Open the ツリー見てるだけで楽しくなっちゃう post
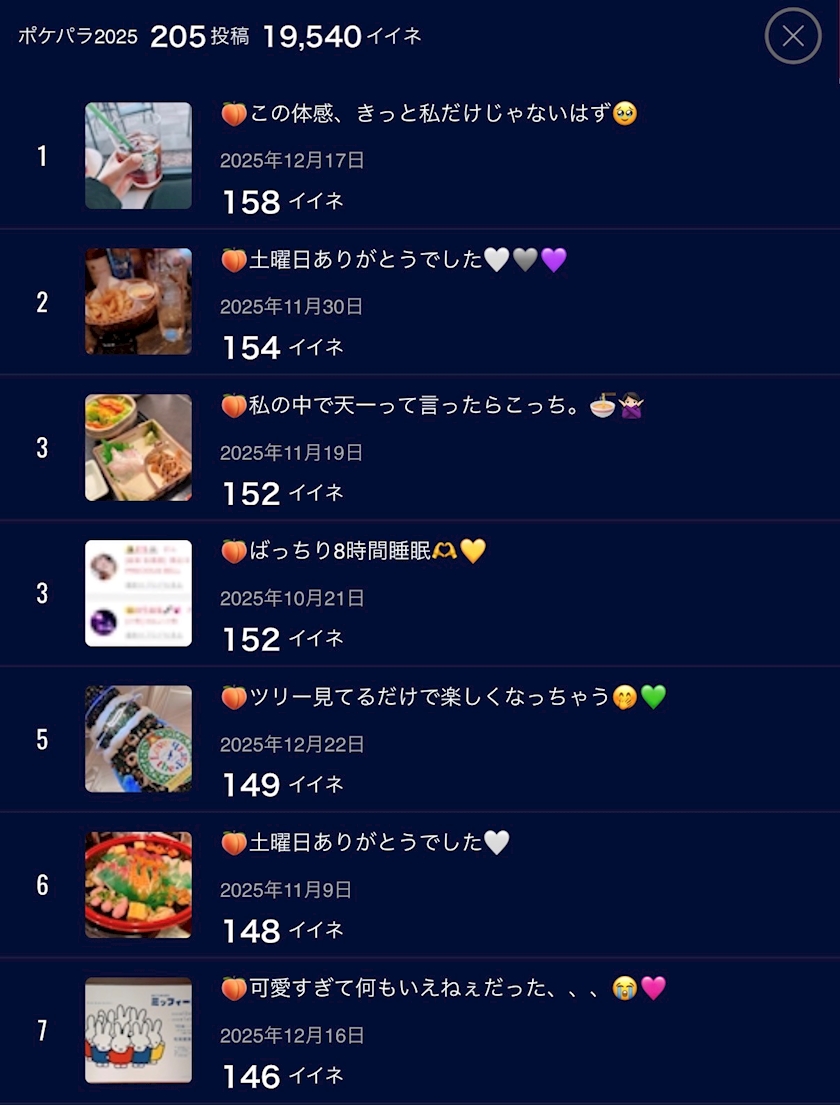Screen dimensions: 840x1105 coord(420,739)
